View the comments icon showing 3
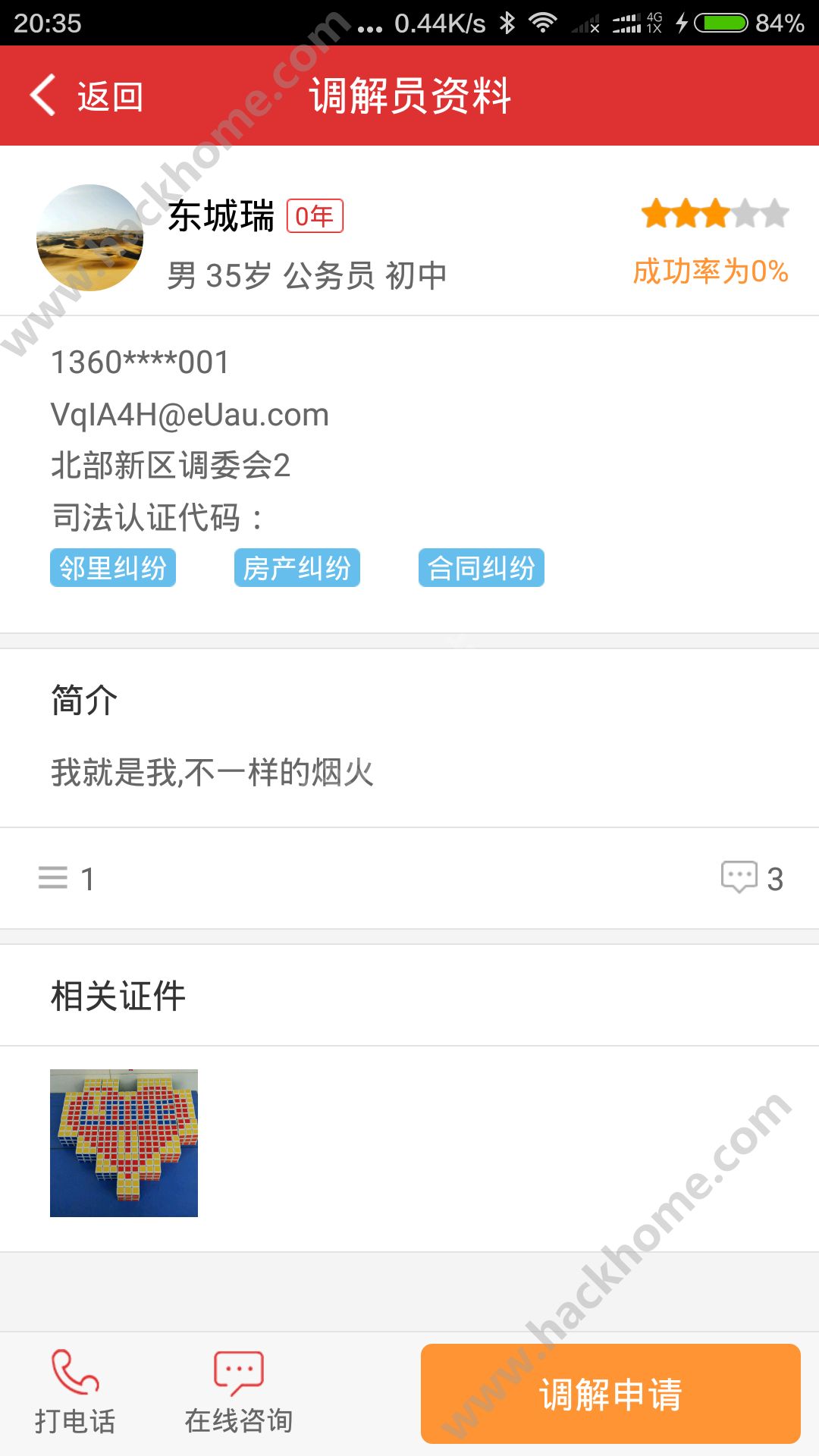This screenshot has width=819, height=1456. coord(739,877)
